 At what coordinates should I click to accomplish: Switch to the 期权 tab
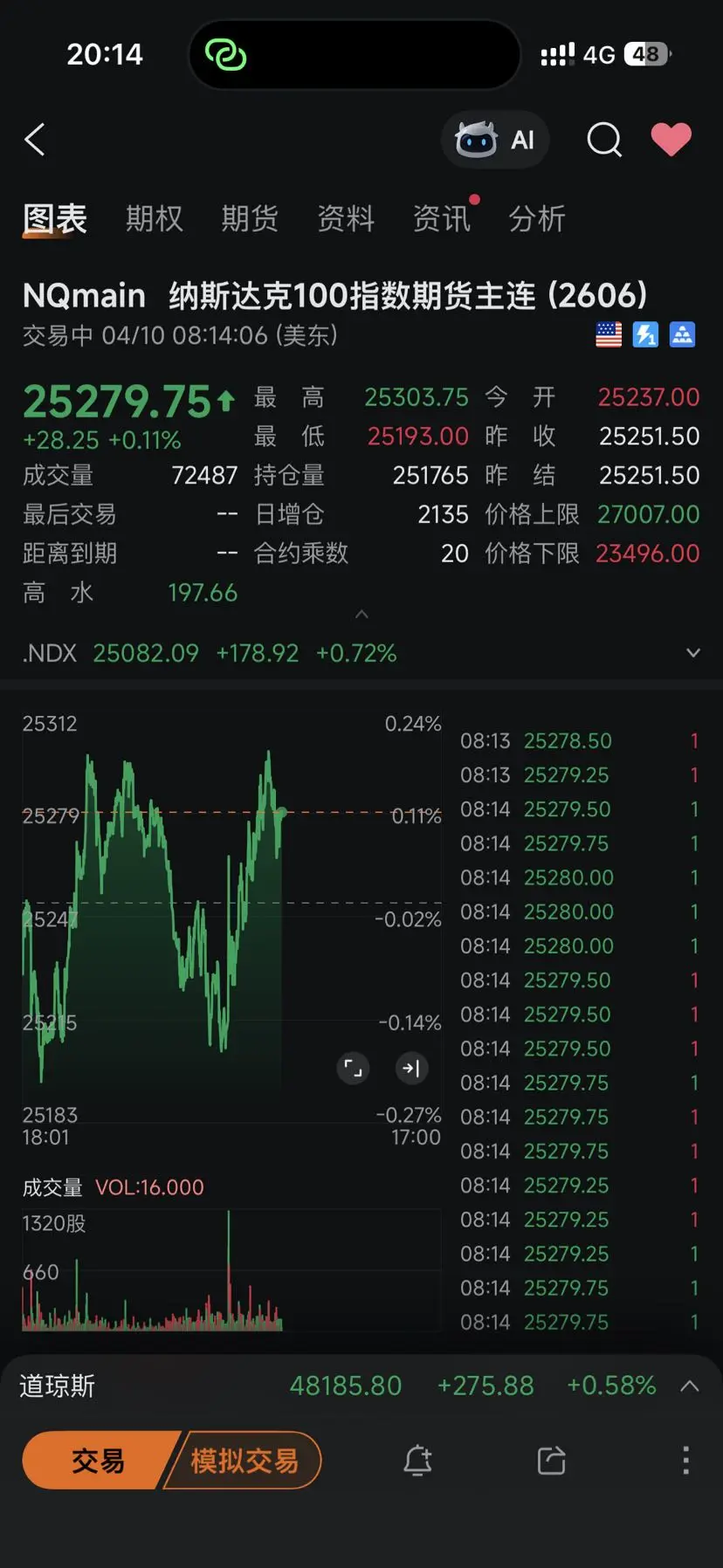tap(155, 218)
